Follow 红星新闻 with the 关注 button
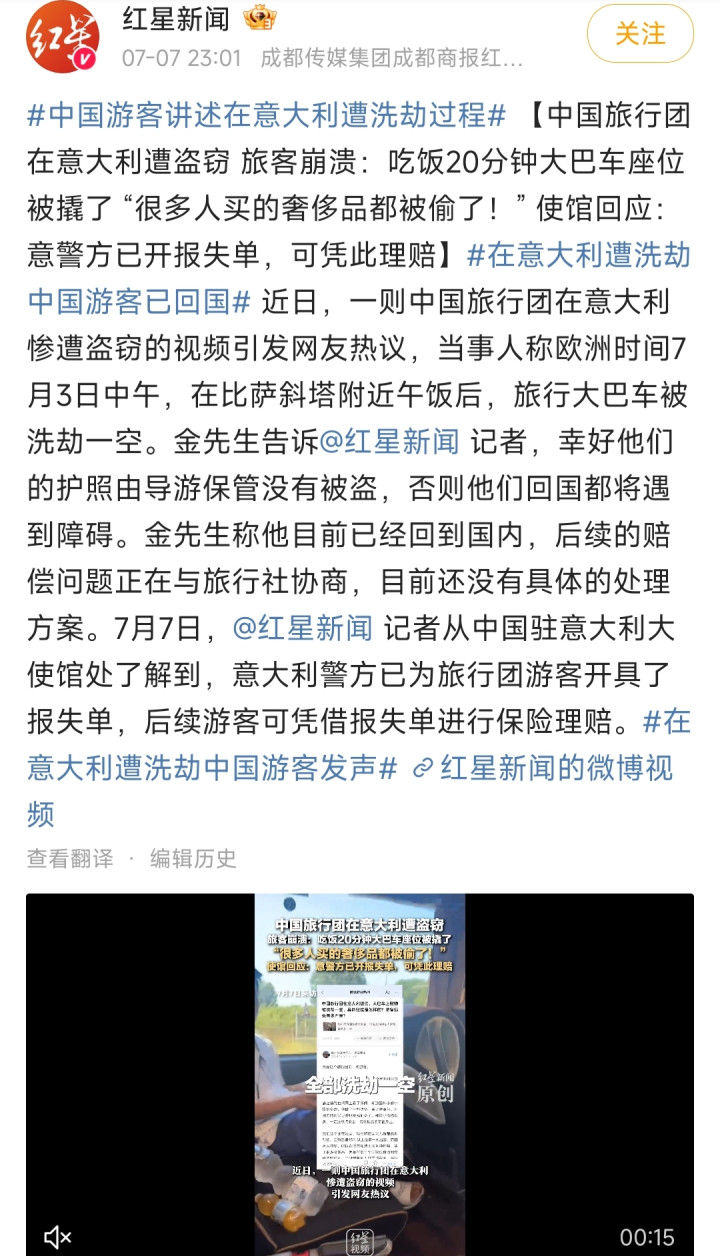The width and height of the screenshot is (720, 1256). pos(640,33)
